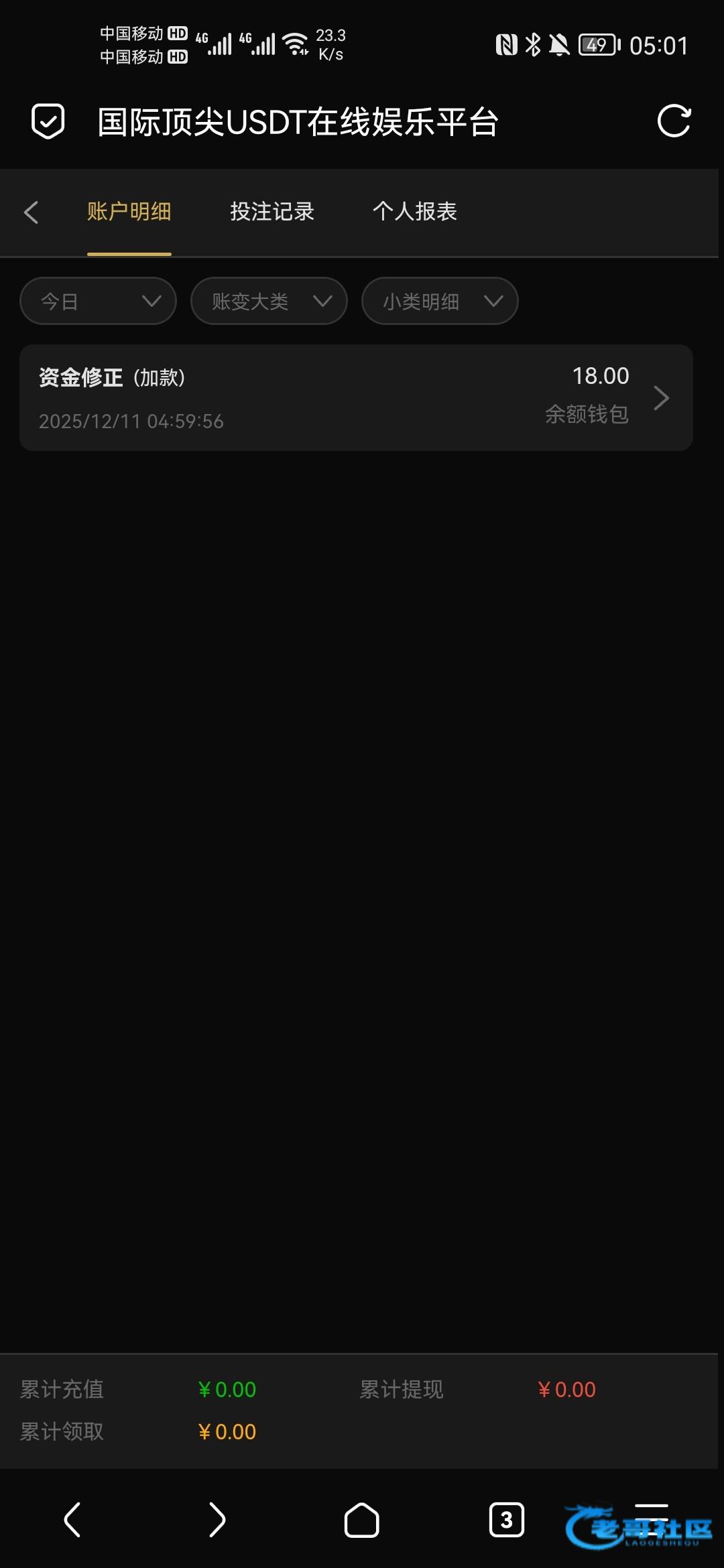724x1568 pixels.
Task: Expand the 小类明细 filter dropdown
Action: pyautogui.click(x=440, y=301)
